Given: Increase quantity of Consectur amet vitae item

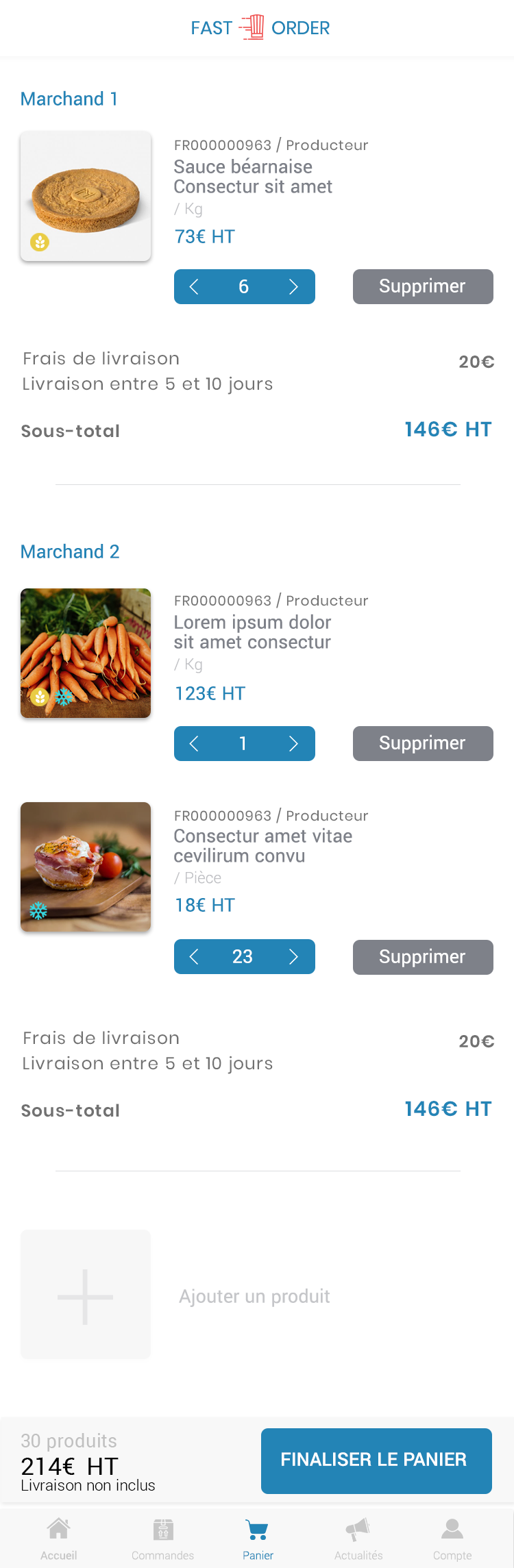Looking at the screenshot, I should pos(293,957).
